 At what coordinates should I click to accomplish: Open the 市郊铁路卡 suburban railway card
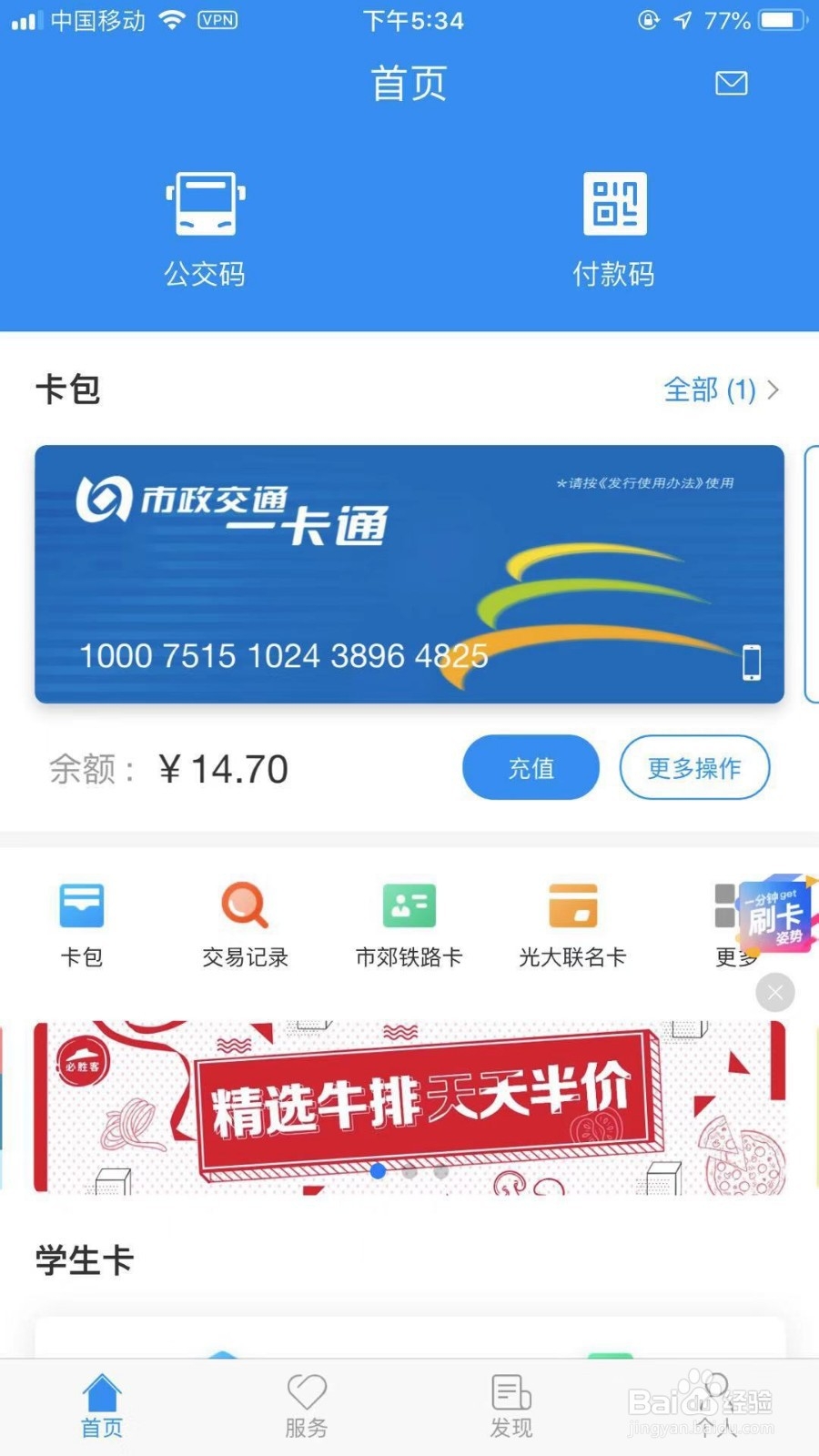coord(408,919)
